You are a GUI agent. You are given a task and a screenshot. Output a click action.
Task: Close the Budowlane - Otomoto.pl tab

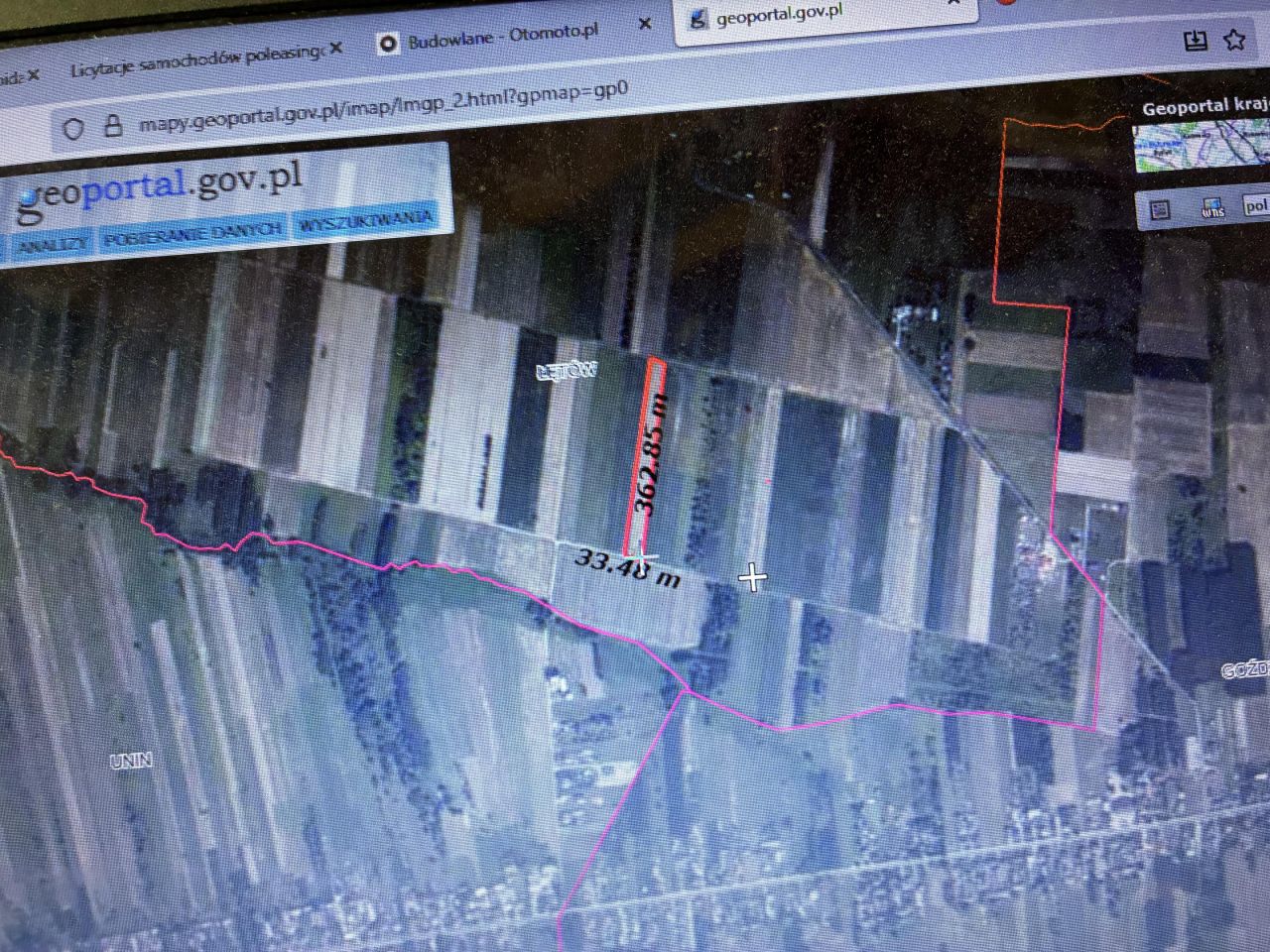point(645,24)
